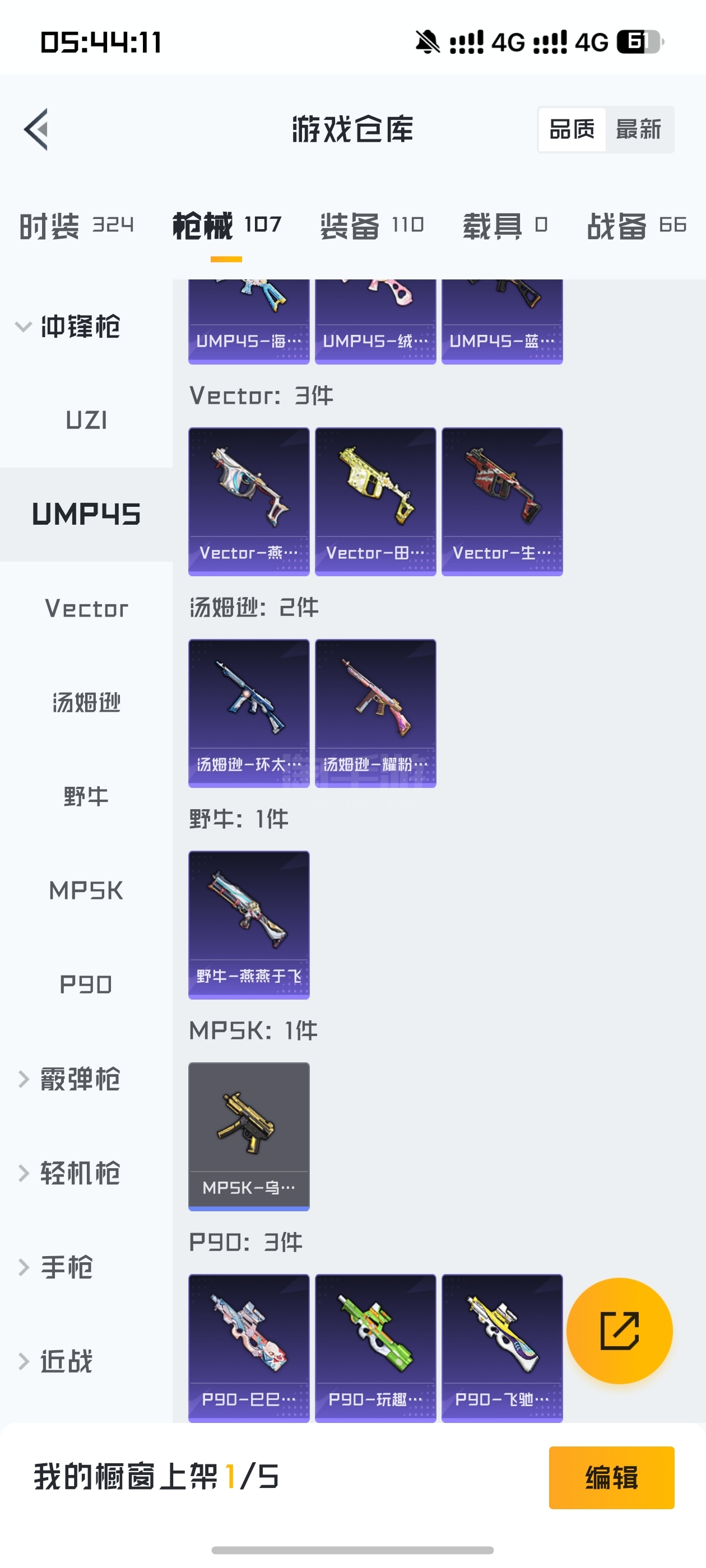This screenshot has width=706, height=1568.
Task: Open the P90-玩趣 skin card
Action: click(375, 1348)
